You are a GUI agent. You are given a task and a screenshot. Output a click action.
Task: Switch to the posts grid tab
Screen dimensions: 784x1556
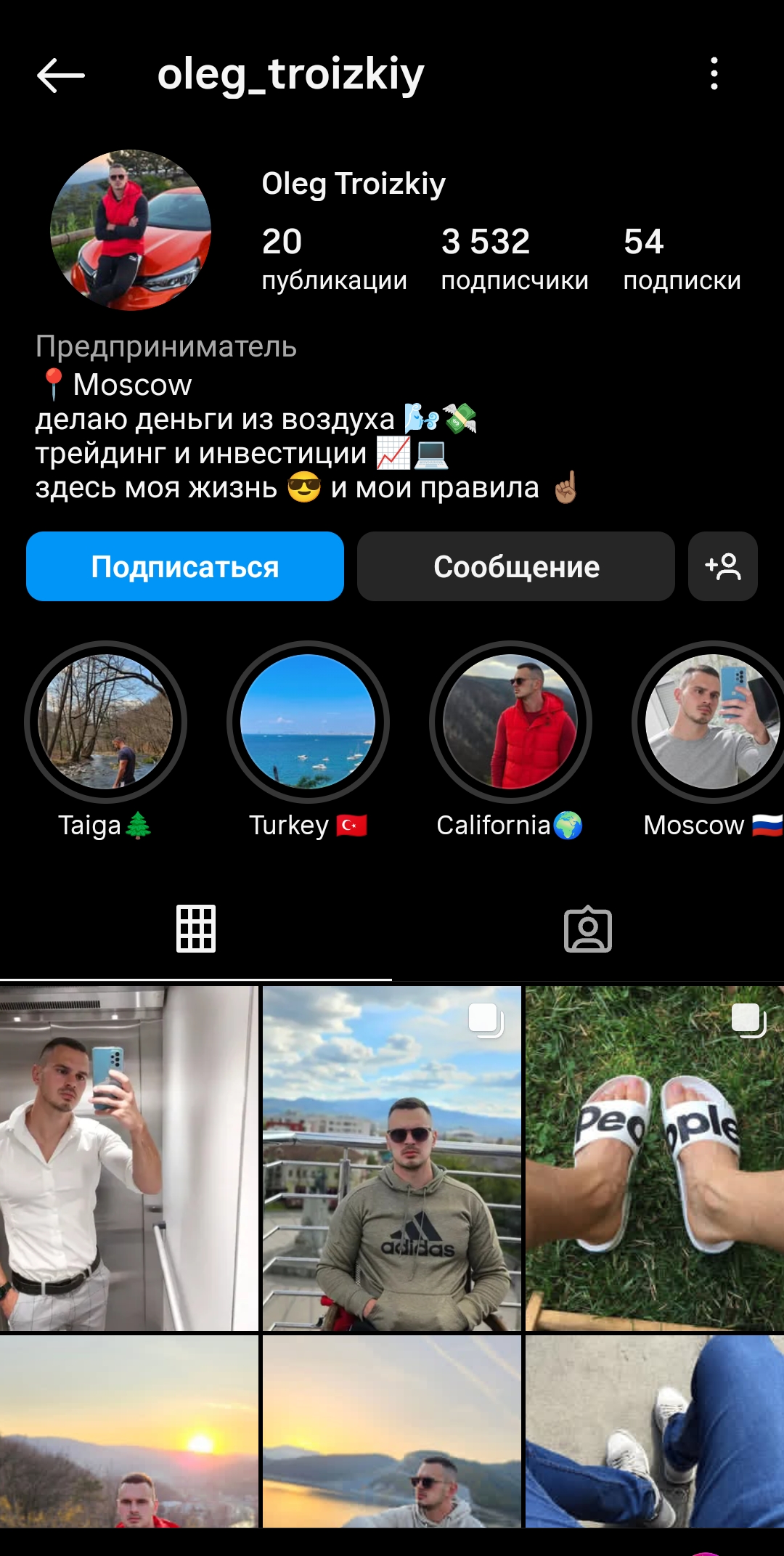click(x=196, y=929)
